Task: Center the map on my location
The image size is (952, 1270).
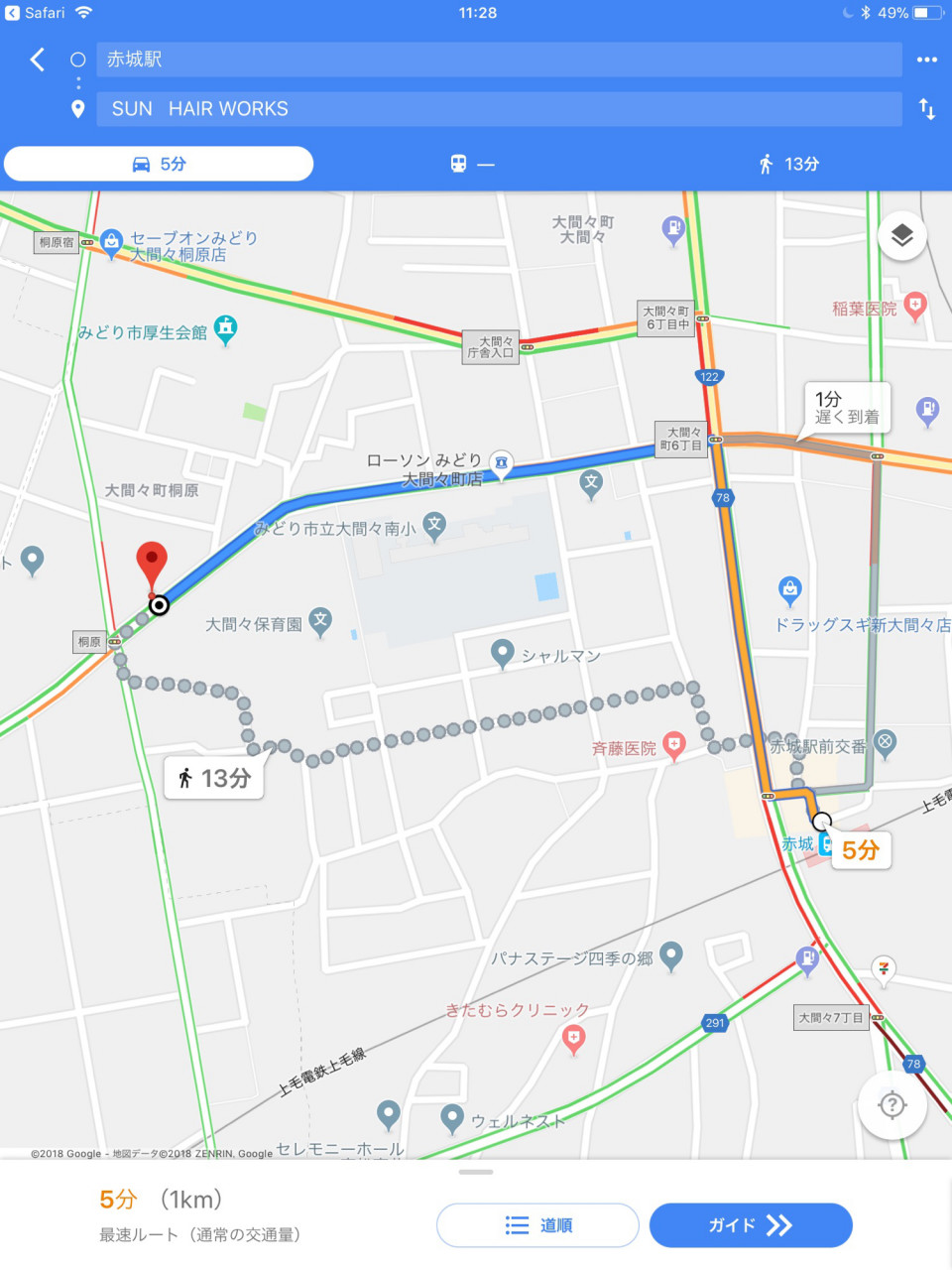Action: pyautogui.click(x=892, y=1103)
